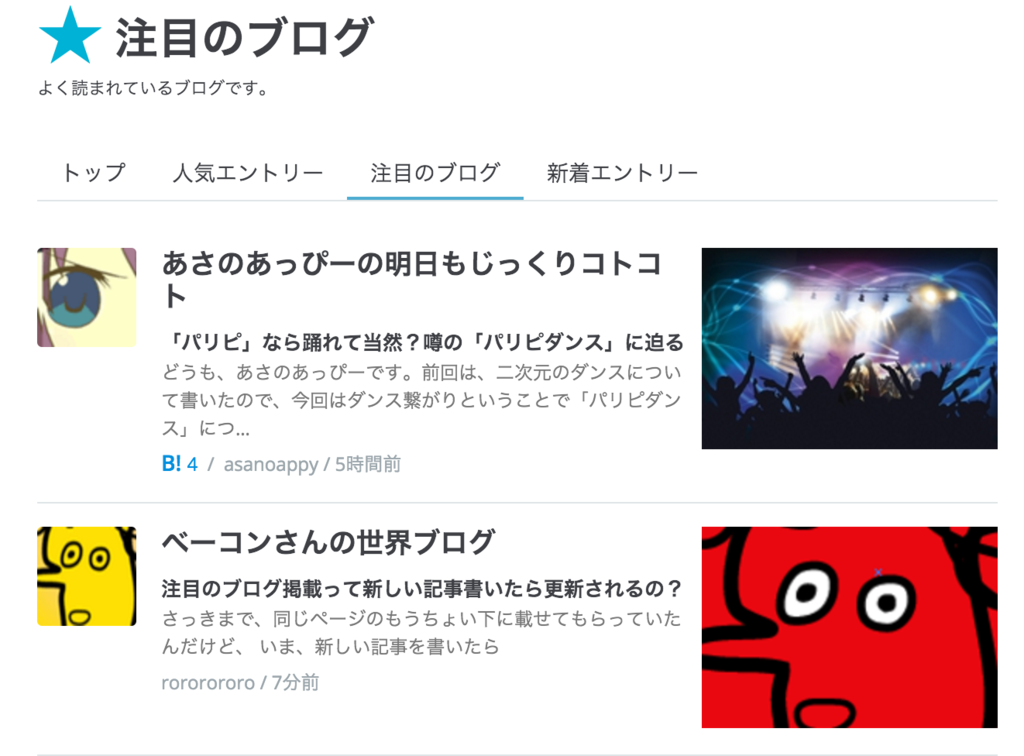Select the 注目のブログ tab
This screenshot has height=756, width=1024.
[x=434, y=173]
